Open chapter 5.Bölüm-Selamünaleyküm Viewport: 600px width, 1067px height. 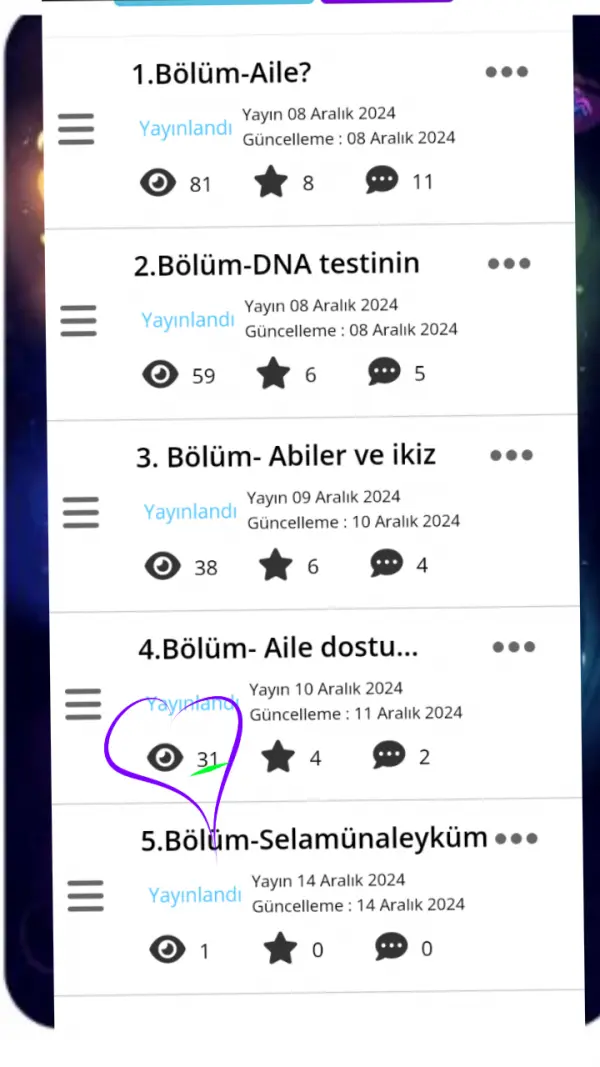tap(314, 840)
